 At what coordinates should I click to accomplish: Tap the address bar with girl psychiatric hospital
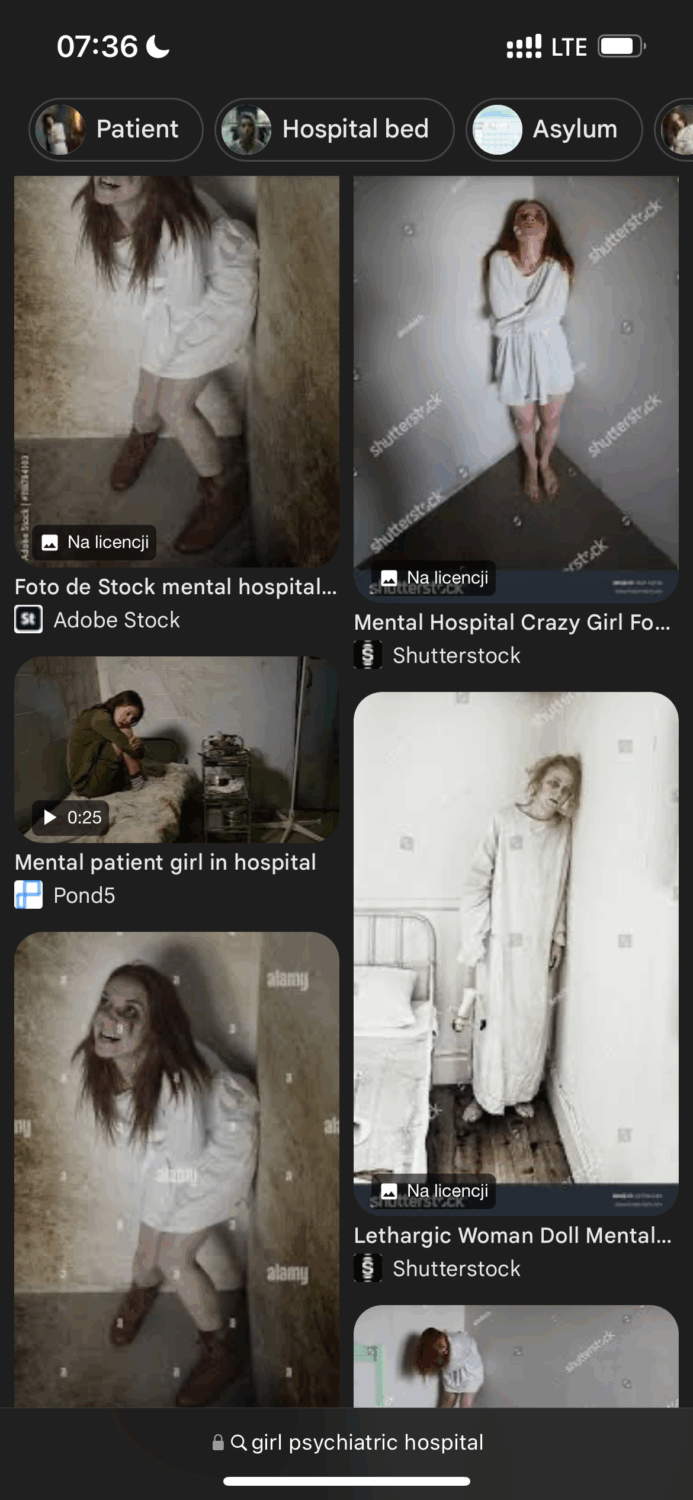pos(347,1442)
